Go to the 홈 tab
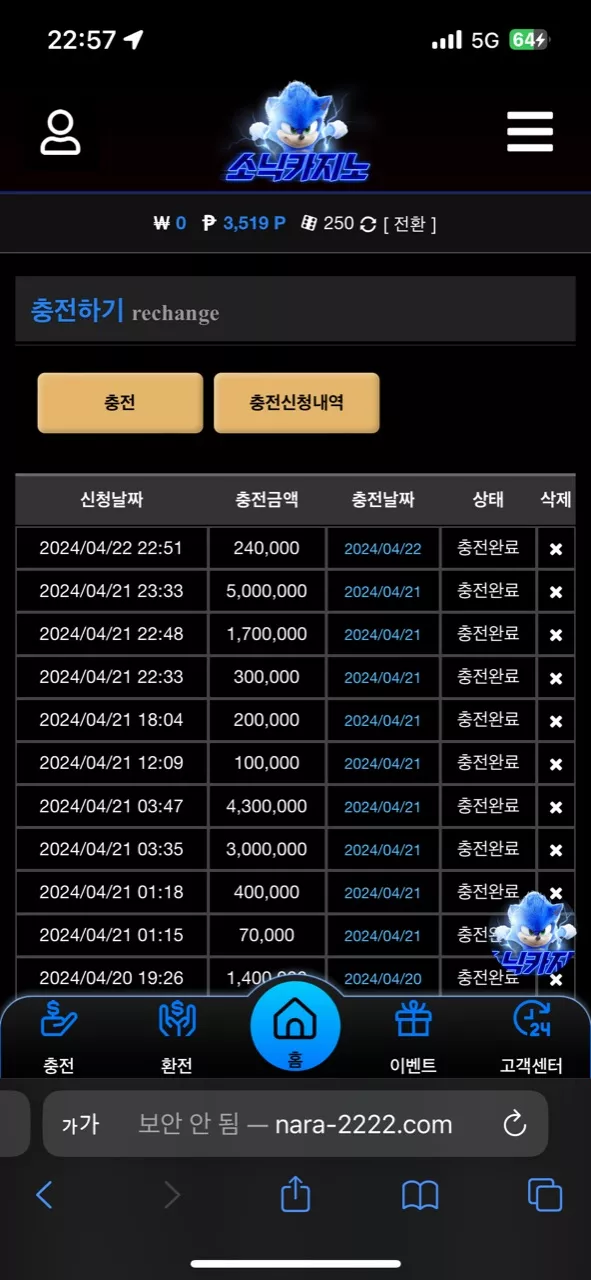The height and width of the screenshot is (1280, 591). (295, 1027)
